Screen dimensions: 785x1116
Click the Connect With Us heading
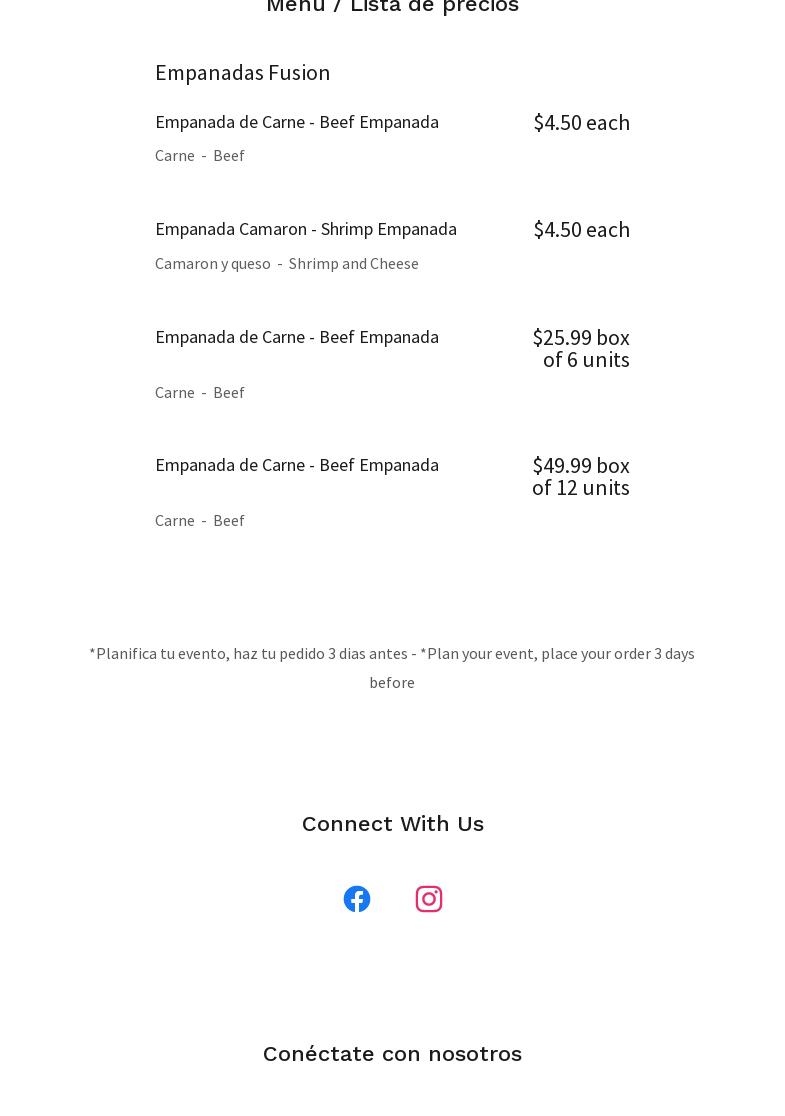coord(392,823)
